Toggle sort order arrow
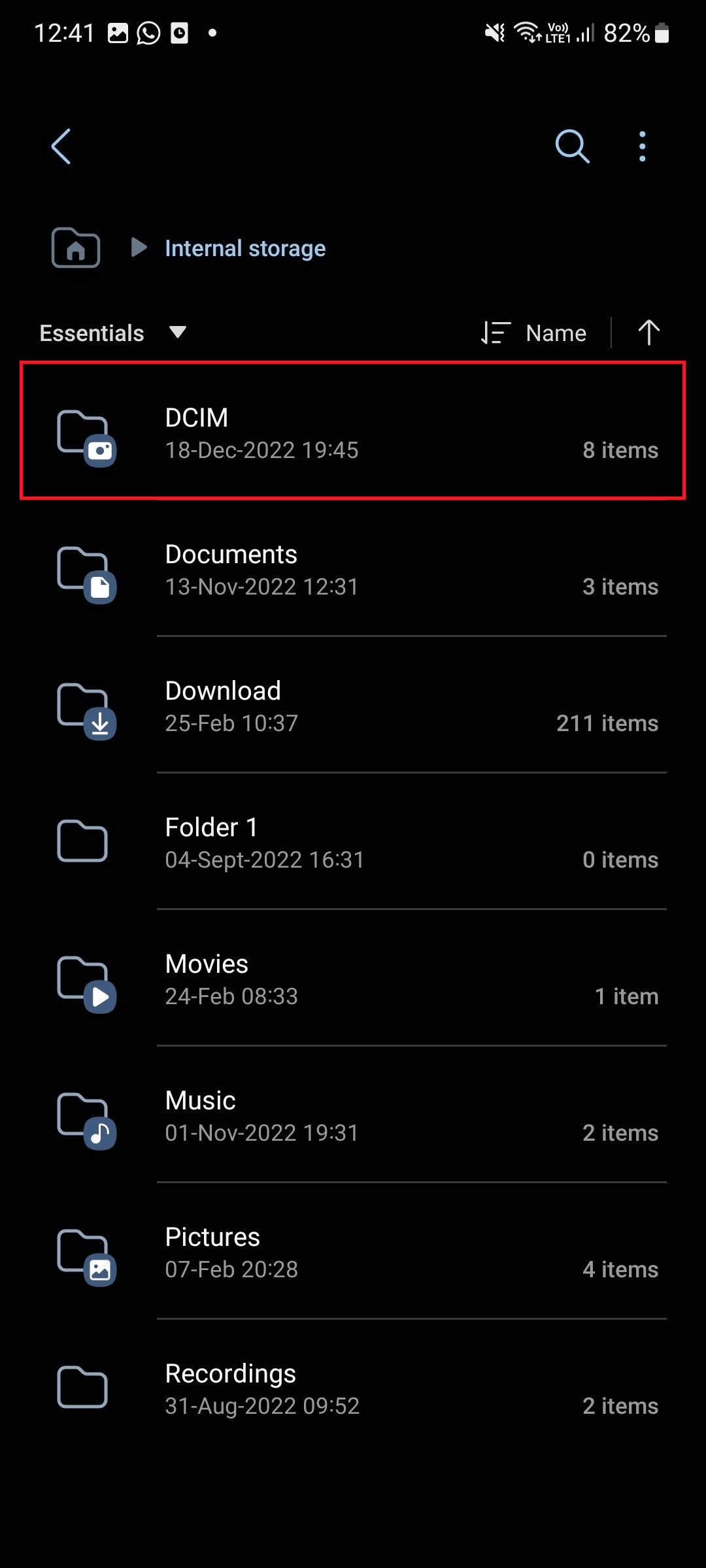This screenshot has width=706, height=1568. pyautogui.click(x=648, y=333)
